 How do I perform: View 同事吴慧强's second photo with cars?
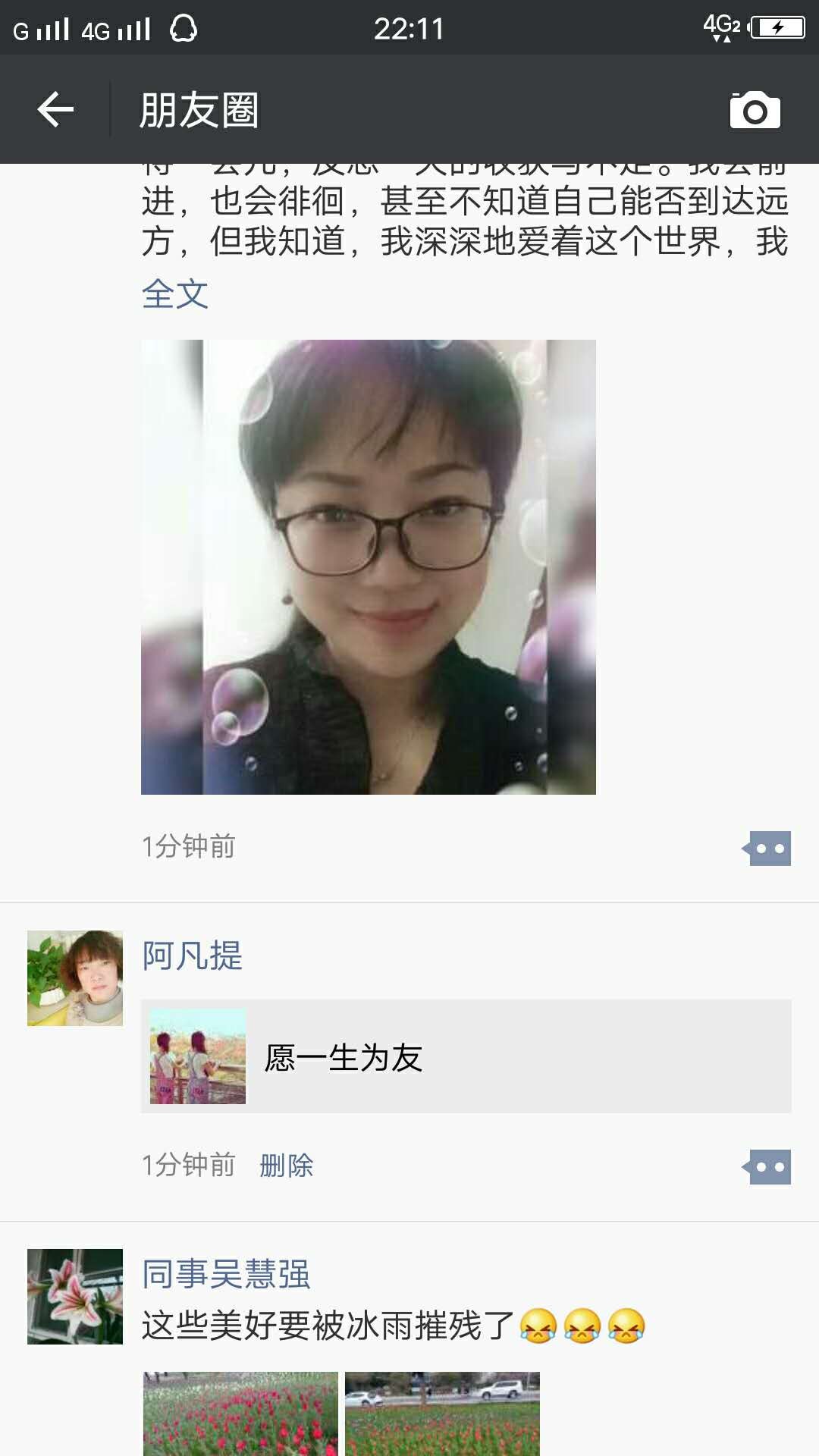(x=443, y=1414)
